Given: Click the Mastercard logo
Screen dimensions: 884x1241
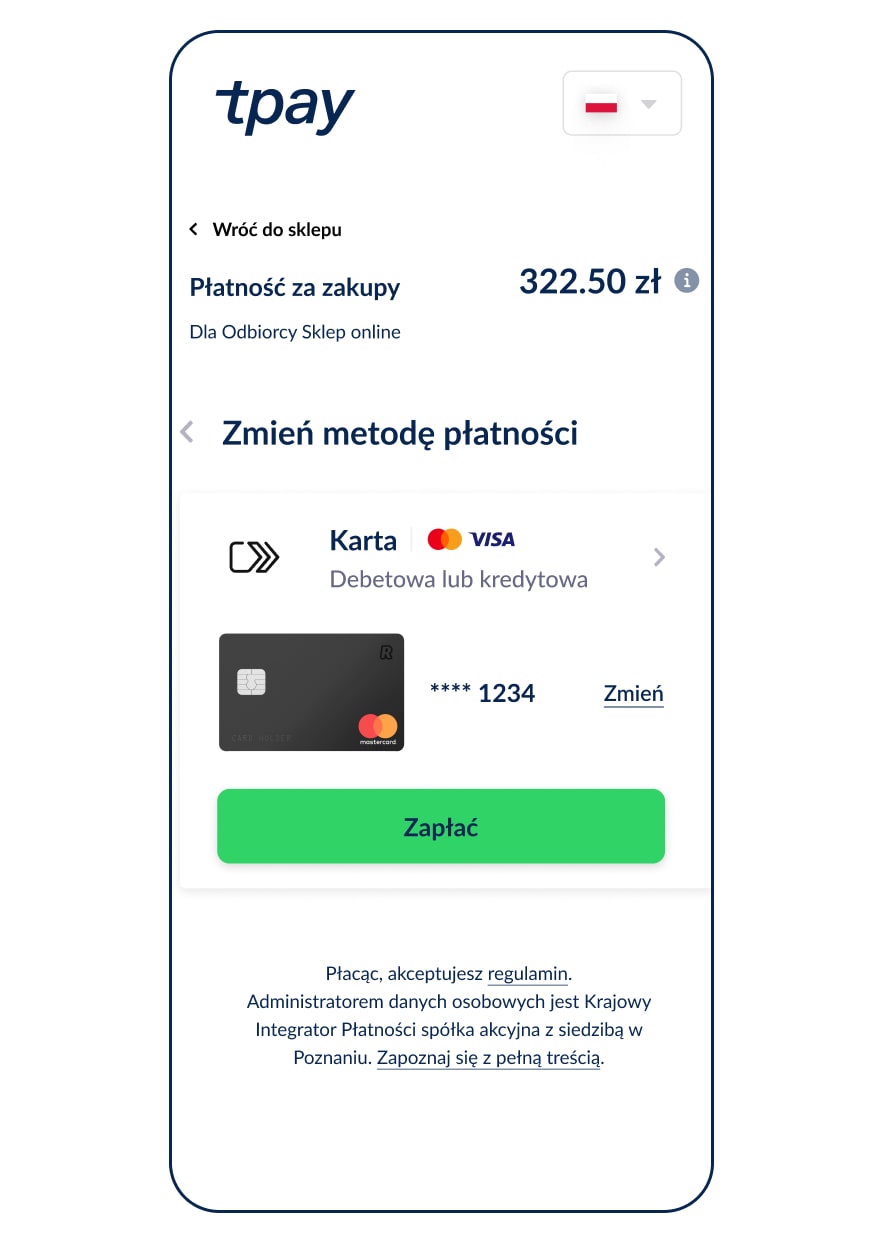Looking at the screenshot, I should [444, 539].
